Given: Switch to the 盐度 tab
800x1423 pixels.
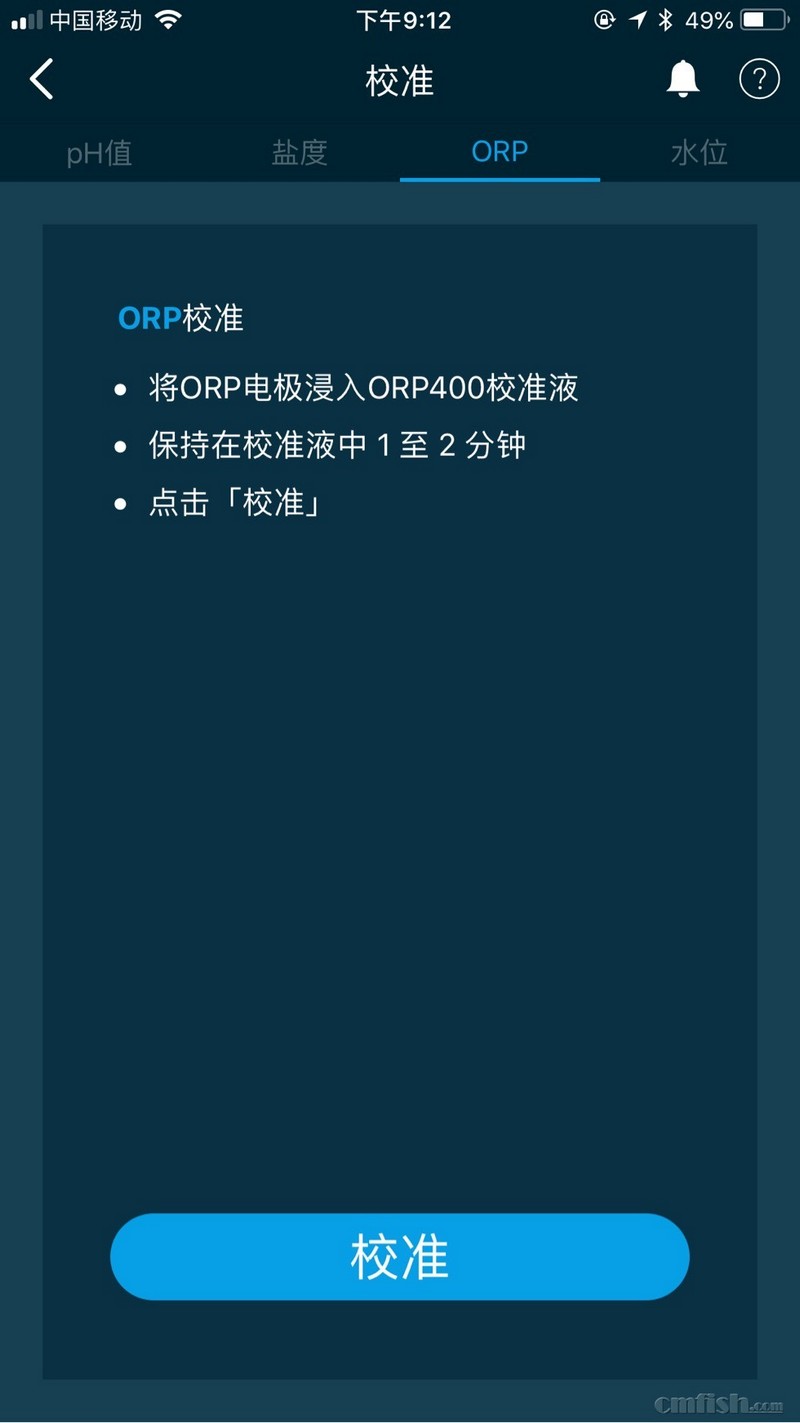Looking at the screenshot, I should 300,153.
